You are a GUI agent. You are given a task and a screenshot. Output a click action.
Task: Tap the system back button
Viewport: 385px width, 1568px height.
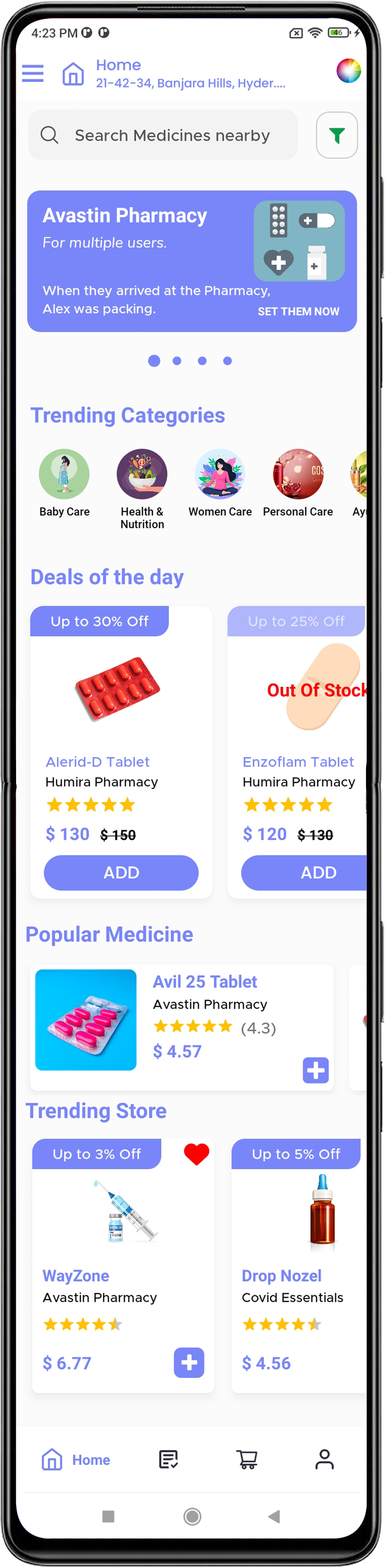click(x=274, y=1516)
